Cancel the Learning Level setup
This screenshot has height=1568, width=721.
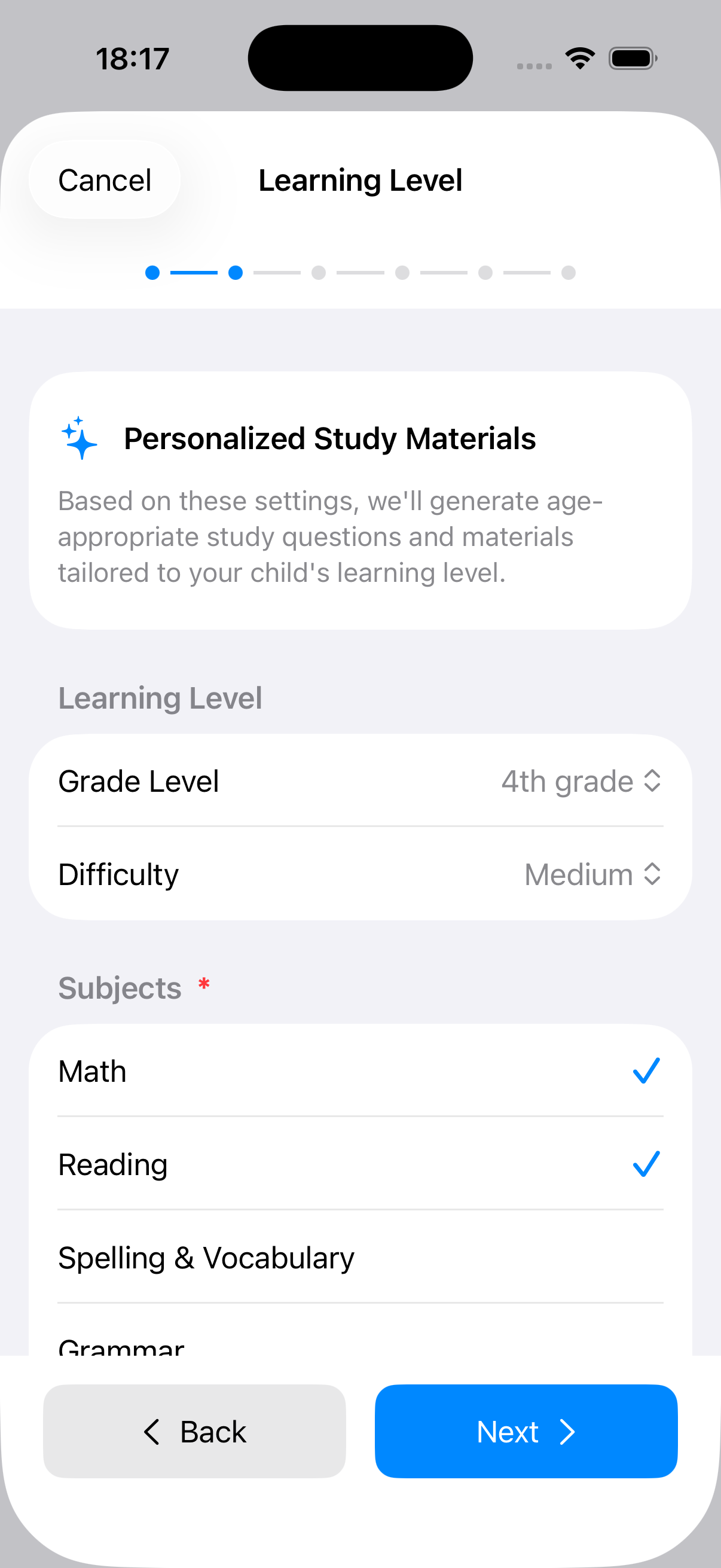(x=104, y=180)
